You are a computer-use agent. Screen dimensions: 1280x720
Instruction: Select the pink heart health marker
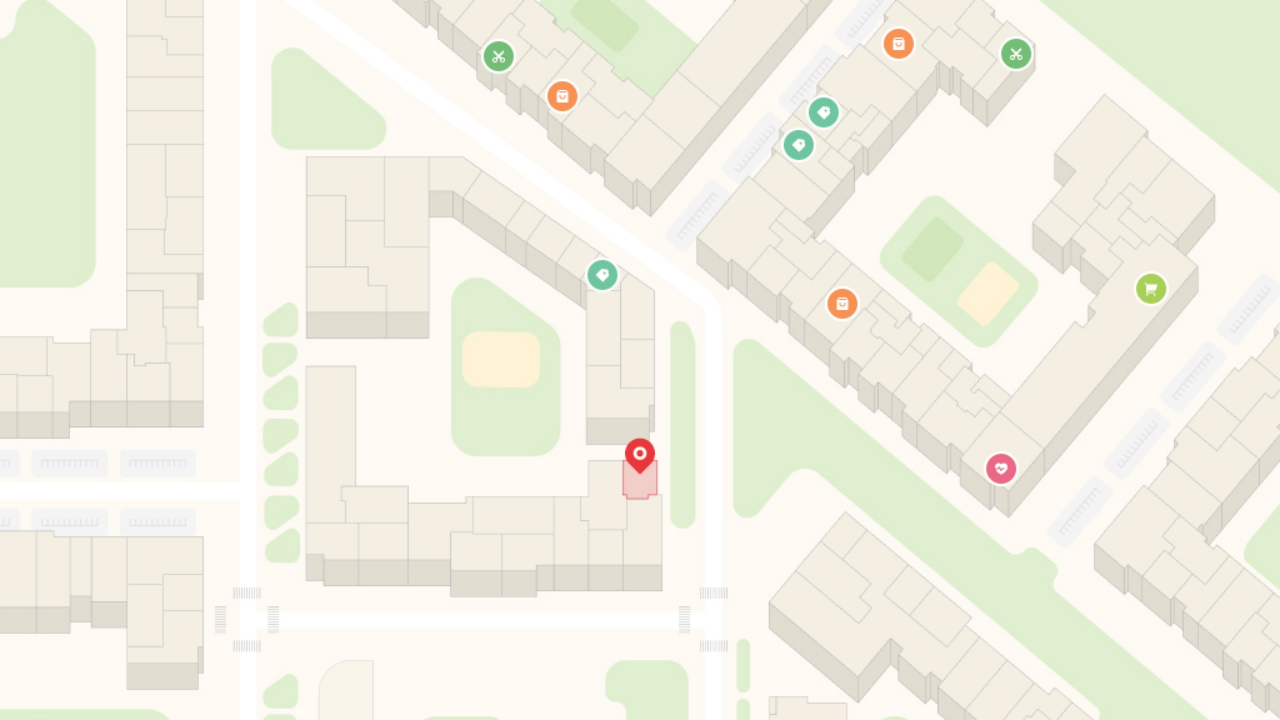coord(1001,468)
